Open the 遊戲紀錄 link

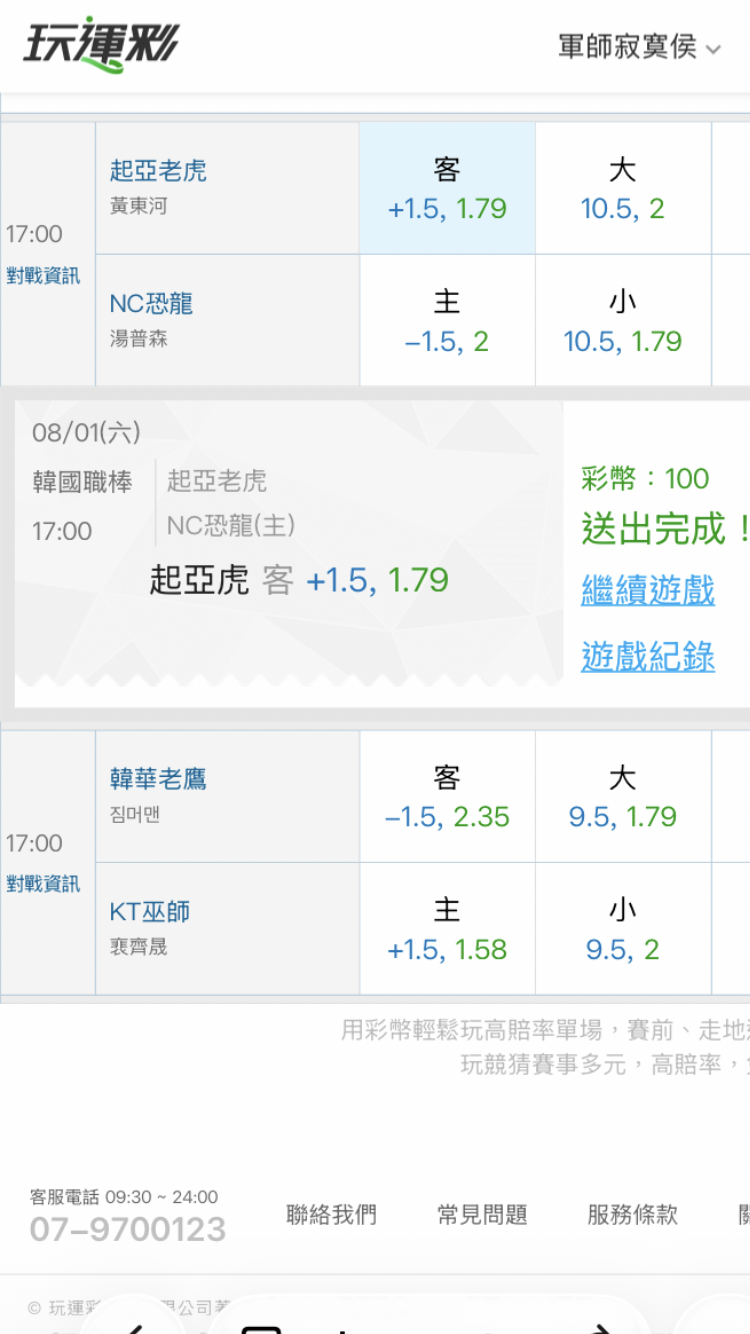coord(648,656)
